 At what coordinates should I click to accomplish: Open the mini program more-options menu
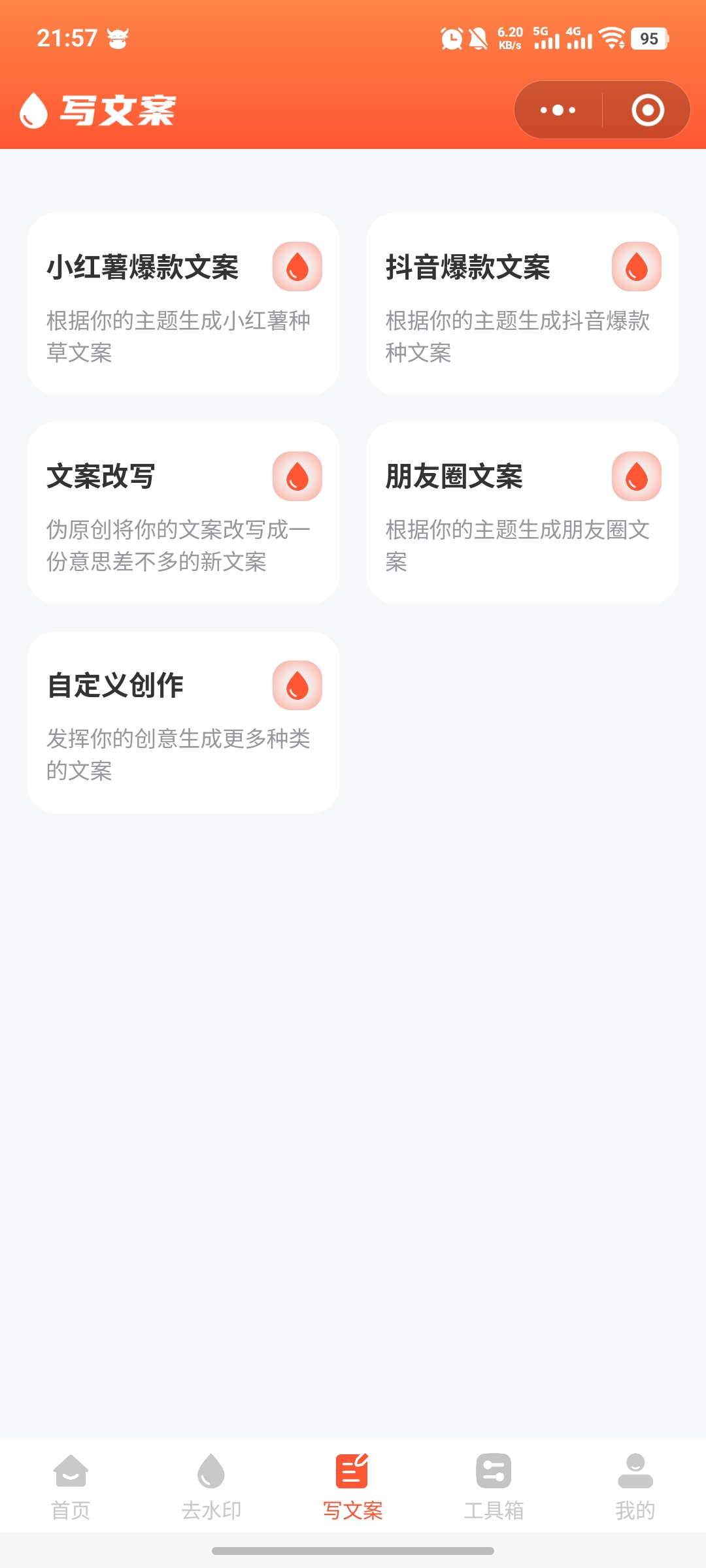(x=558, y=110)
